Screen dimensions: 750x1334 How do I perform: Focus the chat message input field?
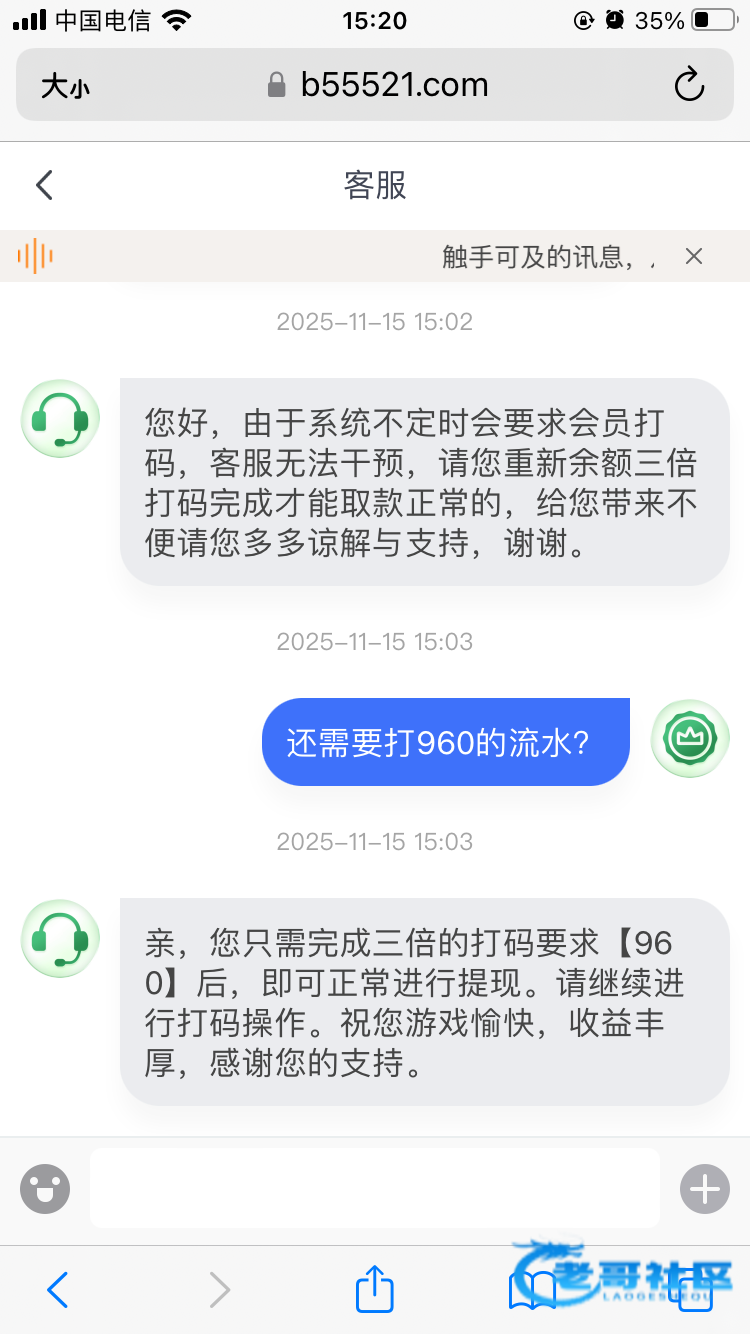coord(375,1188)
